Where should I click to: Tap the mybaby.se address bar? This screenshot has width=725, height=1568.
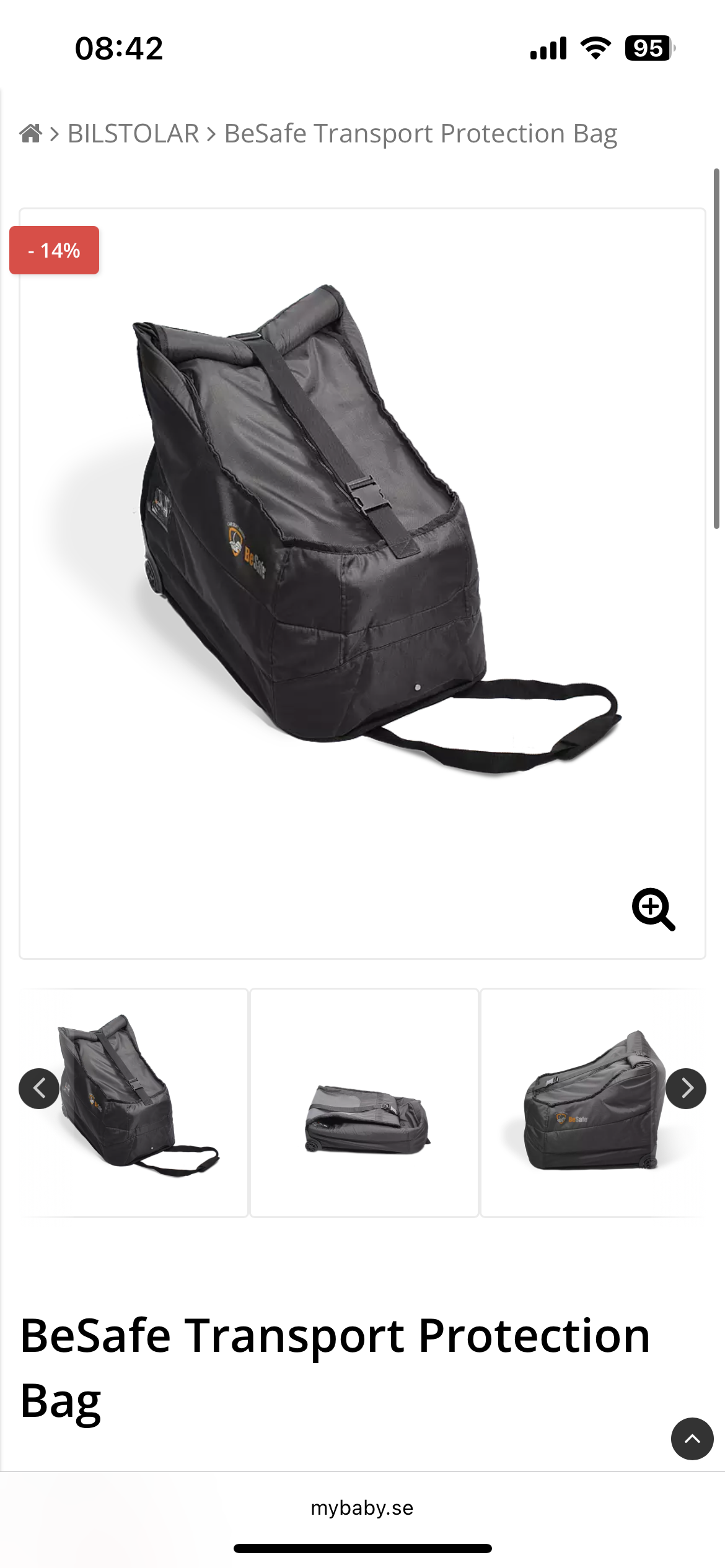362,1507
